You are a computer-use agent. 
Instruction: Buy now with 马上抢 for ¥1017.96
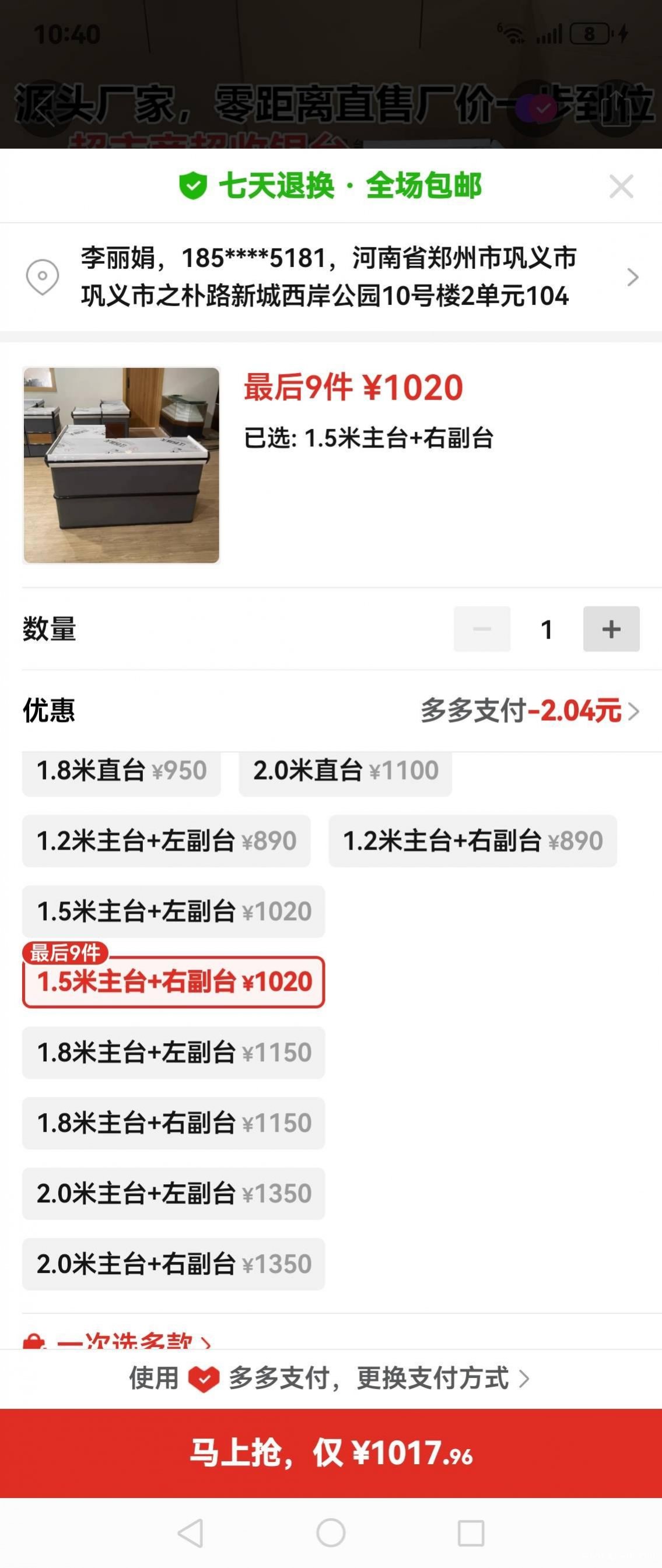click(331, 1453)
